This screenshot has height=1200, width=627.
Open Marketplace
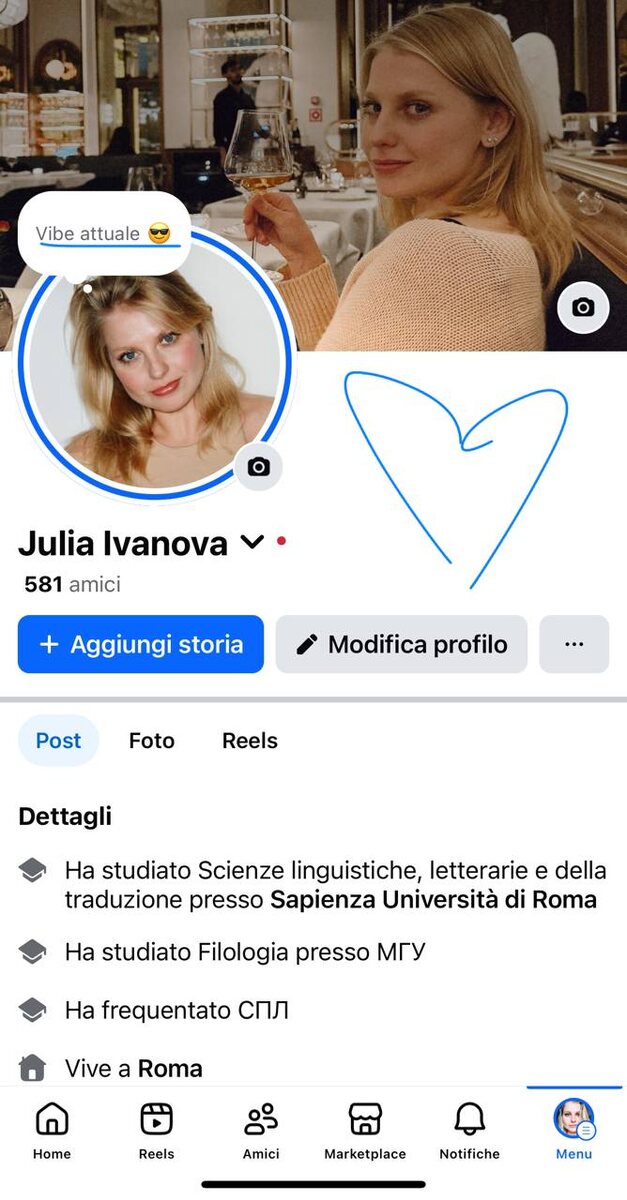[x=365, y=1130]
